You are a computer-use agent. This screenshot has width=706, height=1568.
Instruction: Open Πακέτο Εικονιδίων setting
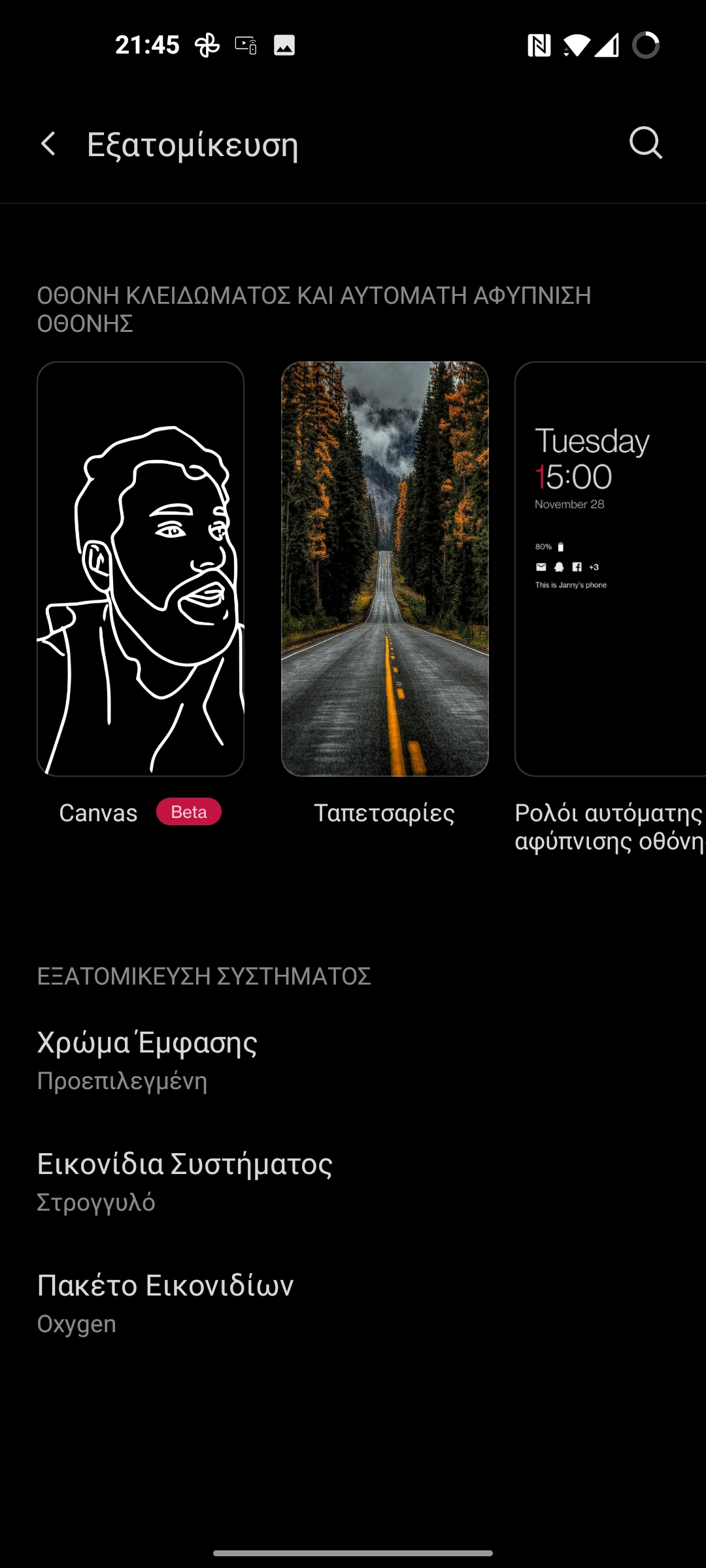353,1303
